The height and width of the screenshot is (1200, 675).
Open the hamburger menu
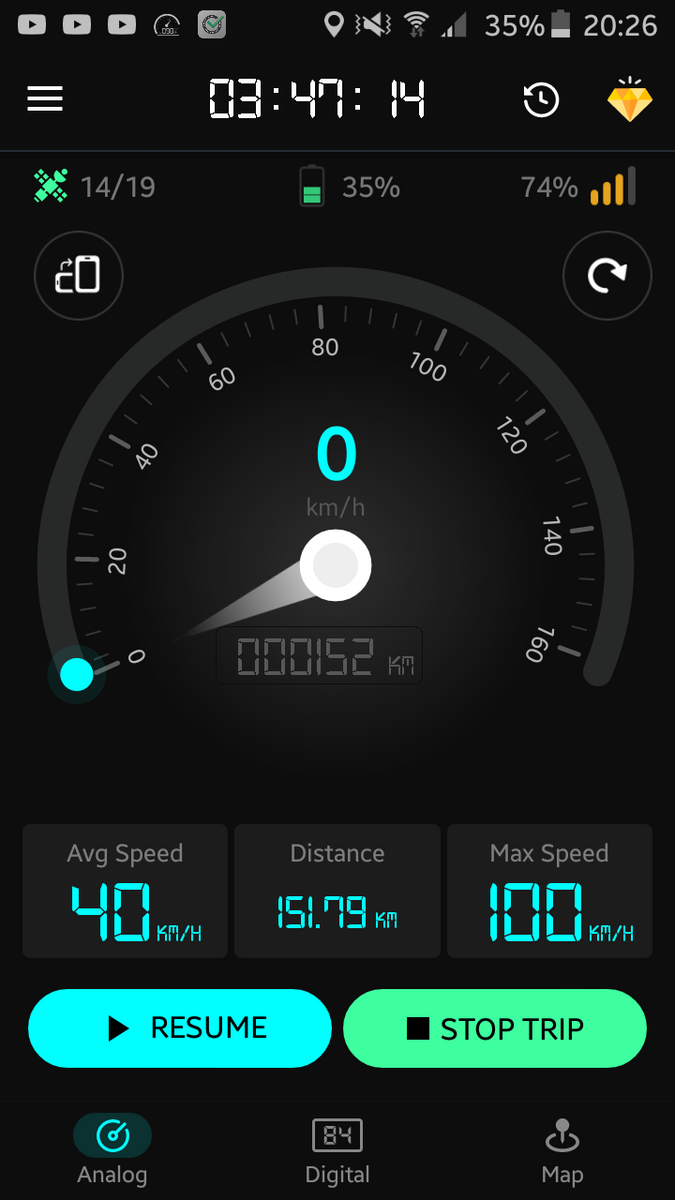45,98
